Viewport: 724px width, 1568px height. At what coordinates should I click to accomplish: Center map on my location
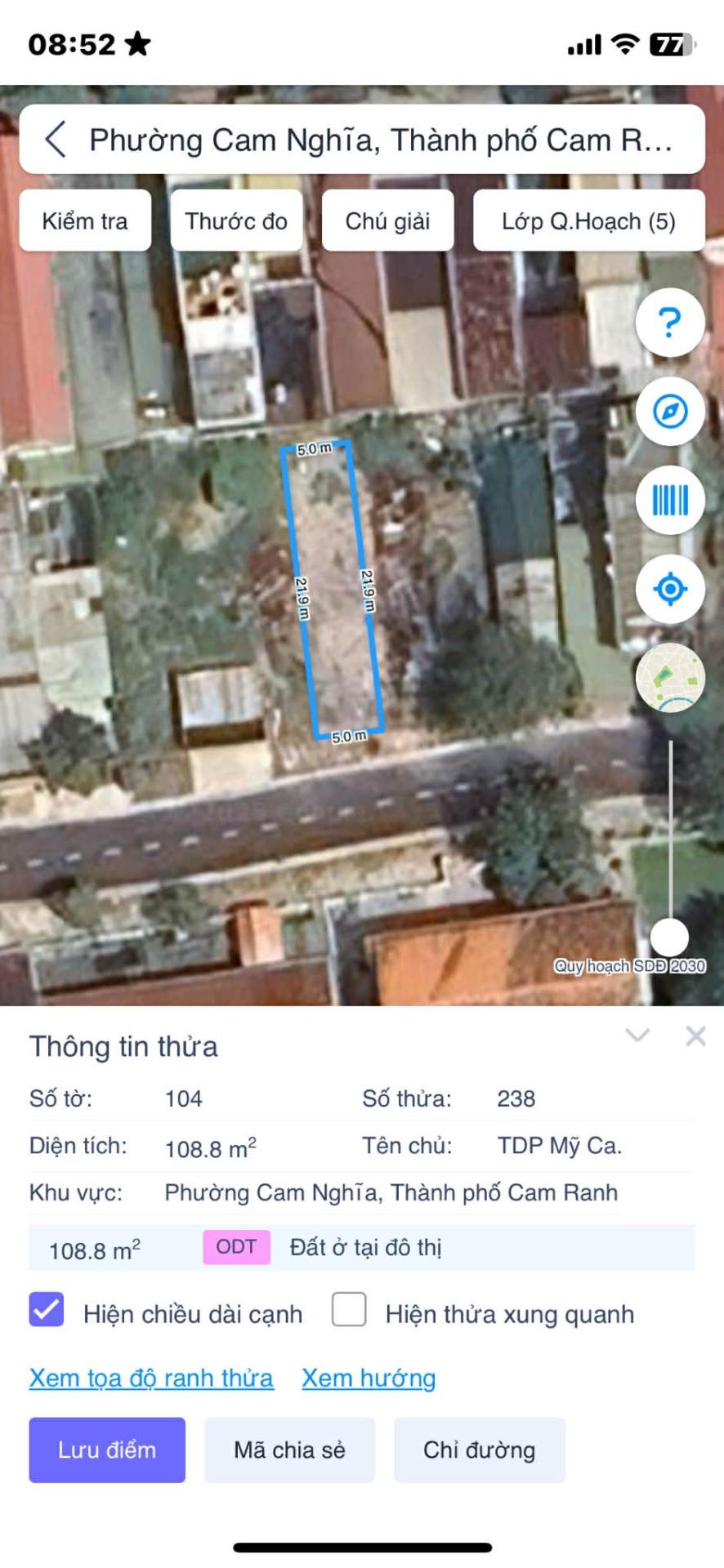[x=670, y=589]
